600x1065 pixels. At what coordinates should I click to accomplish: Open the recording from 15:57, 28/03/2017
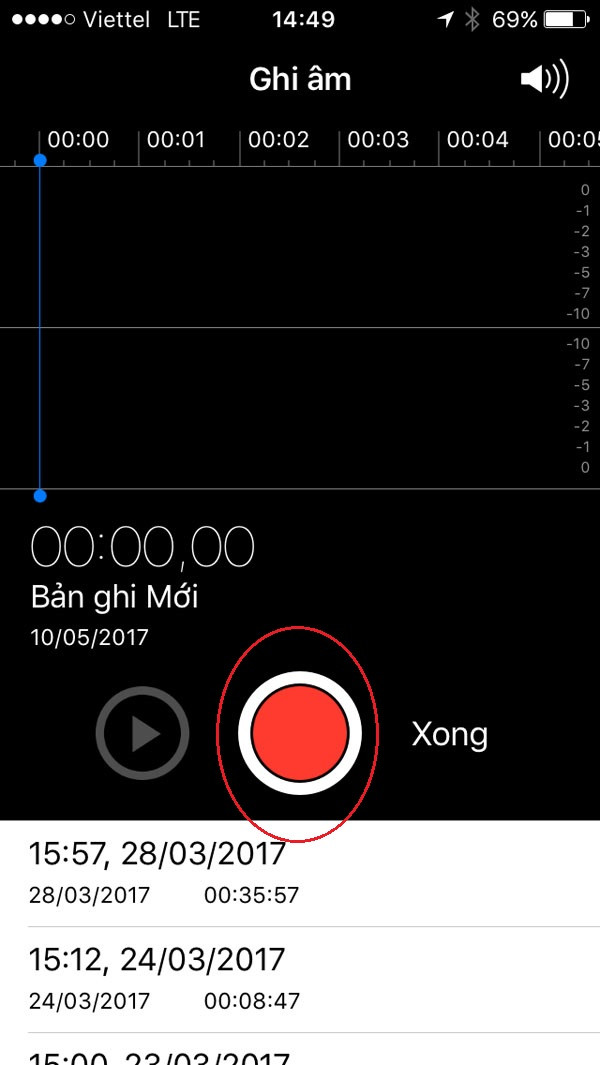point(300,873)
